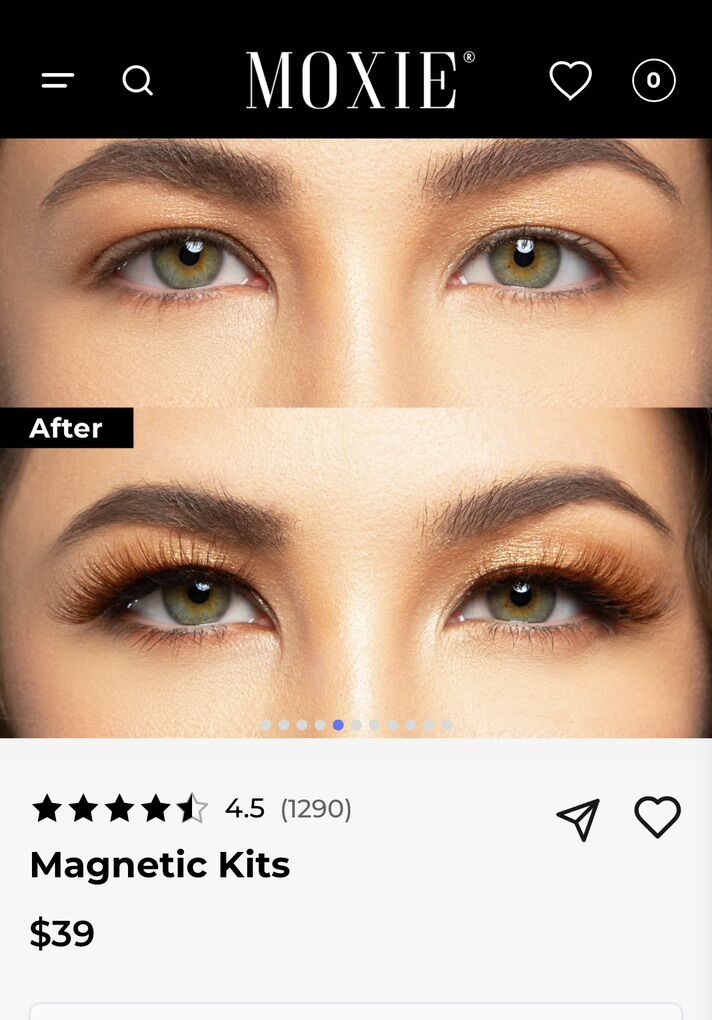This screenshot has width=712, height=1020.
Task: Share the Magnetic Kits product
Action: click(x=578, y=819)
